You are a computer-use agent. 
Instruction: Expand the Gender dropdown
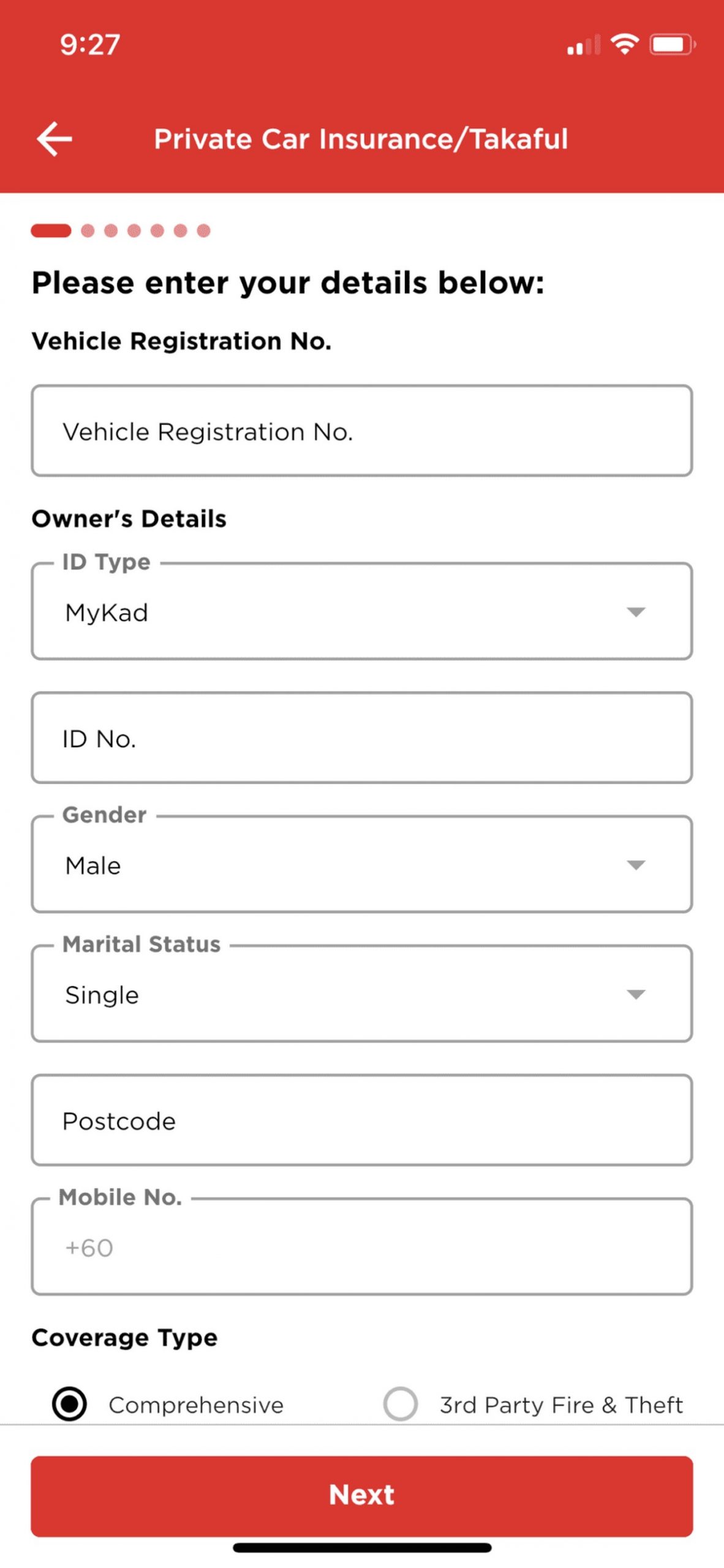(x=362, y=864)
